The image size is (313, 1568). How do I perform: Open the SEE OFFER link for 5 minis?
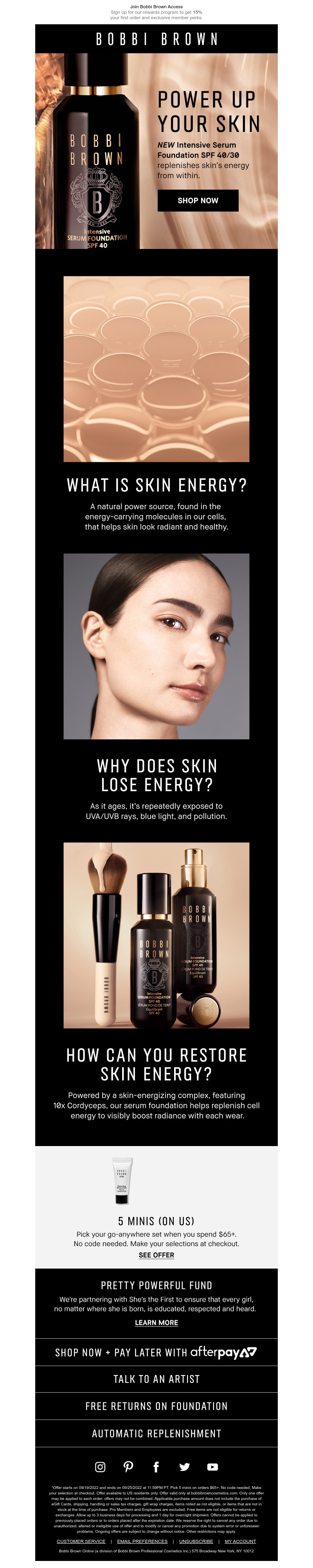pyautogui.click(x=156, y=1254)
